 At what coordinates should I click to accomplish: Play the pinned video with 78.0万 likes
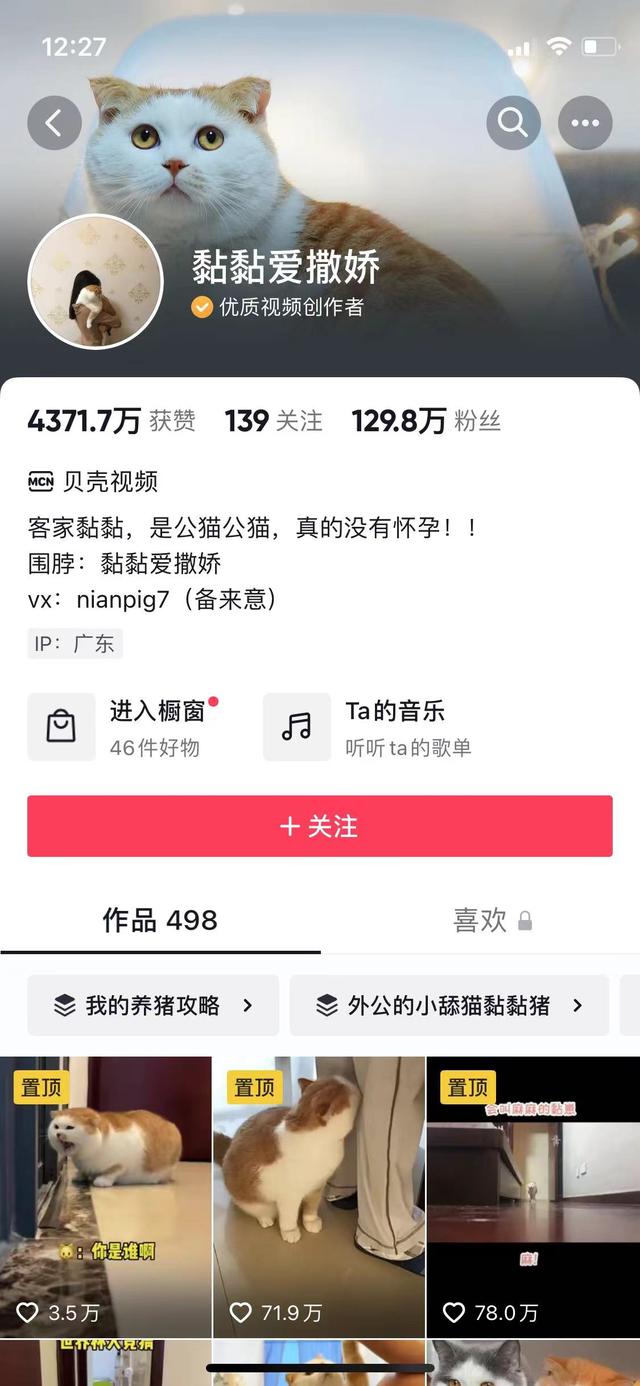tap(533, 1197)
